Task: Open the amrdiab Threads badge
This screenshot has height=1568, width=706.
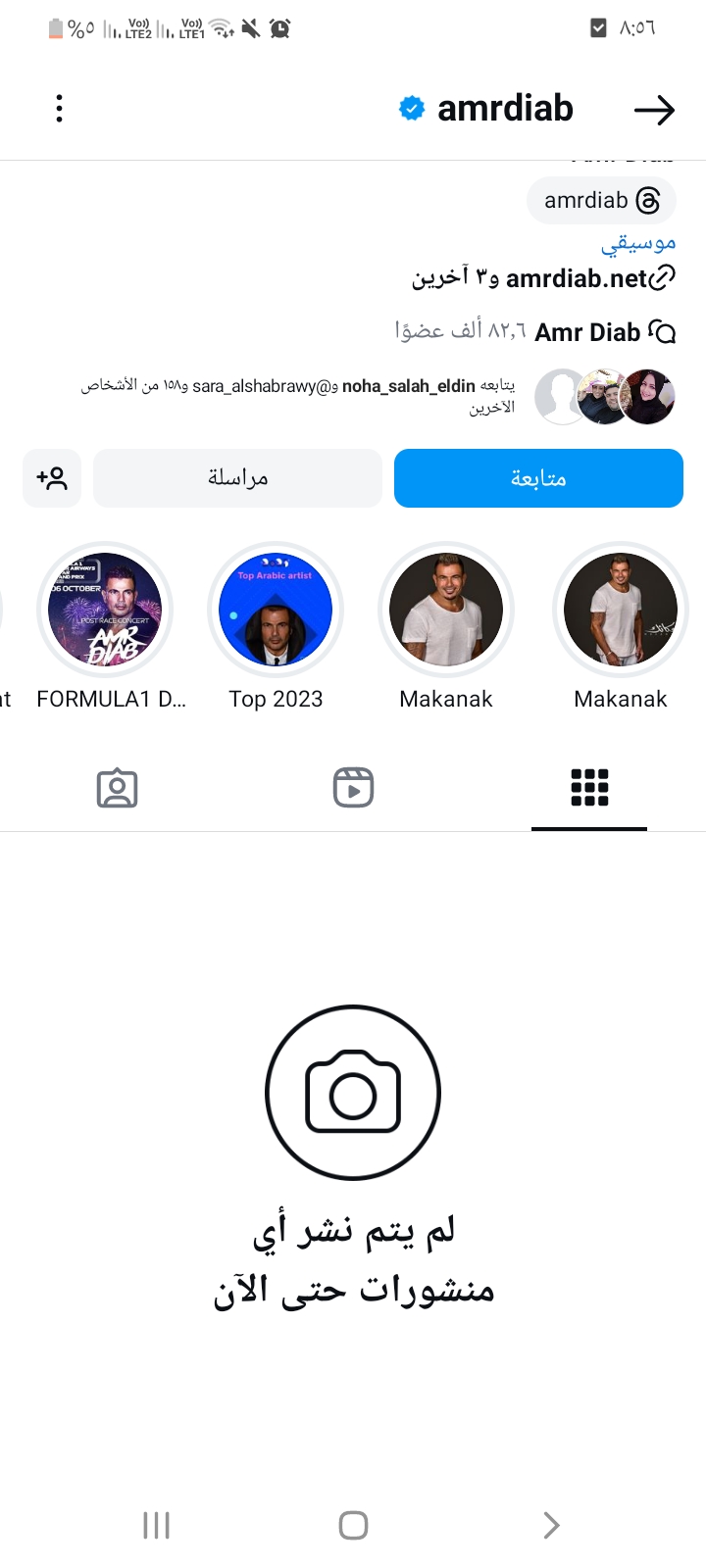Action: pyautogui.click(x=602, y=201)
